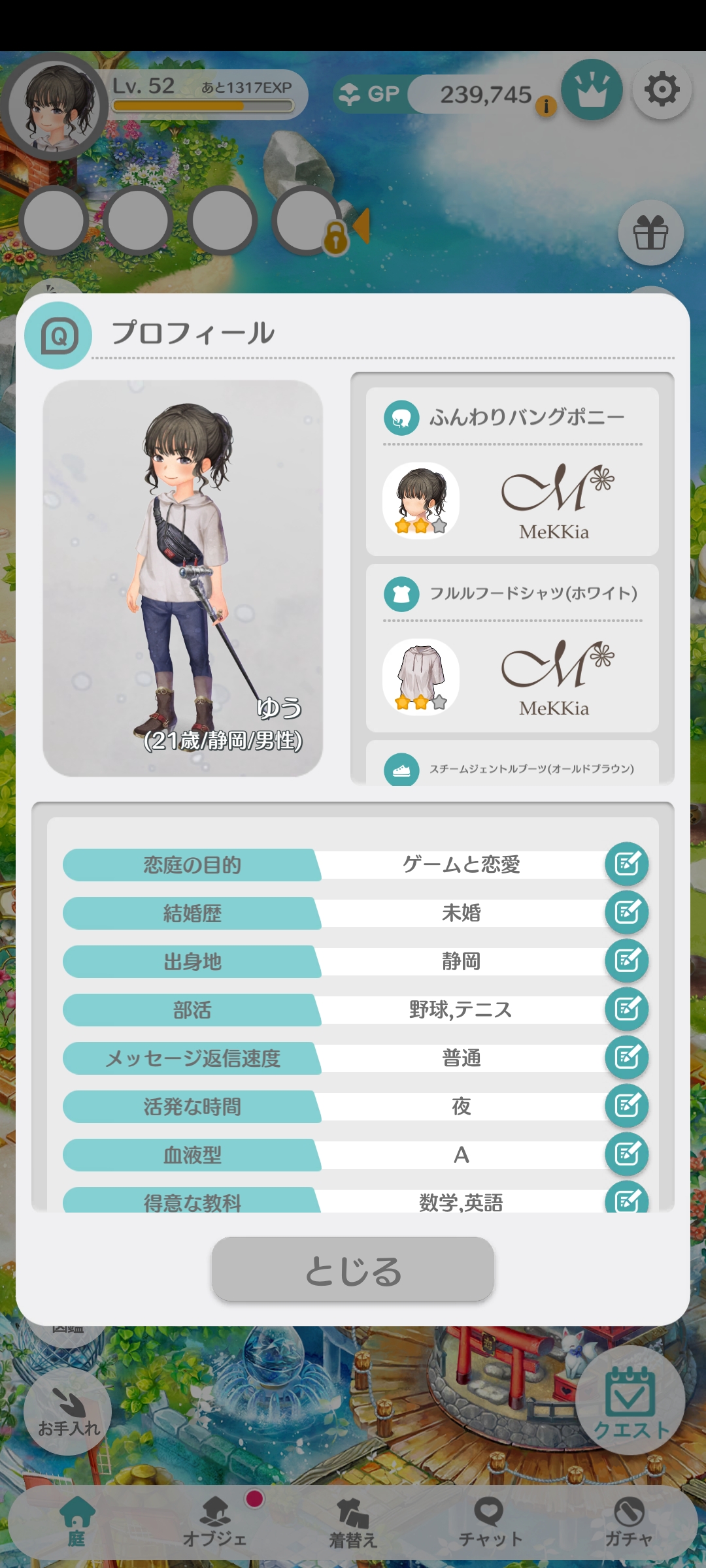Switch to the 着替え tab
Viewport: 706px width, 1568px height.
pyautogui.click(x=353, y=1522)
